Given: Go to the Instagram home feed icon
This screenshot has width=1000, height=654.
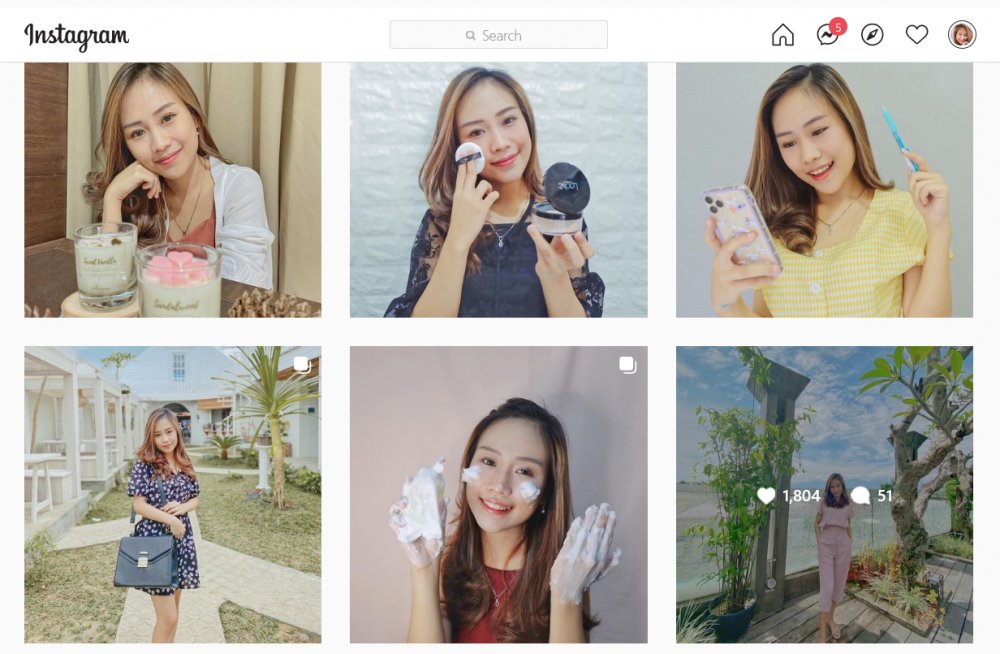Looking at the screenshot, I should (x=783, y=35).
